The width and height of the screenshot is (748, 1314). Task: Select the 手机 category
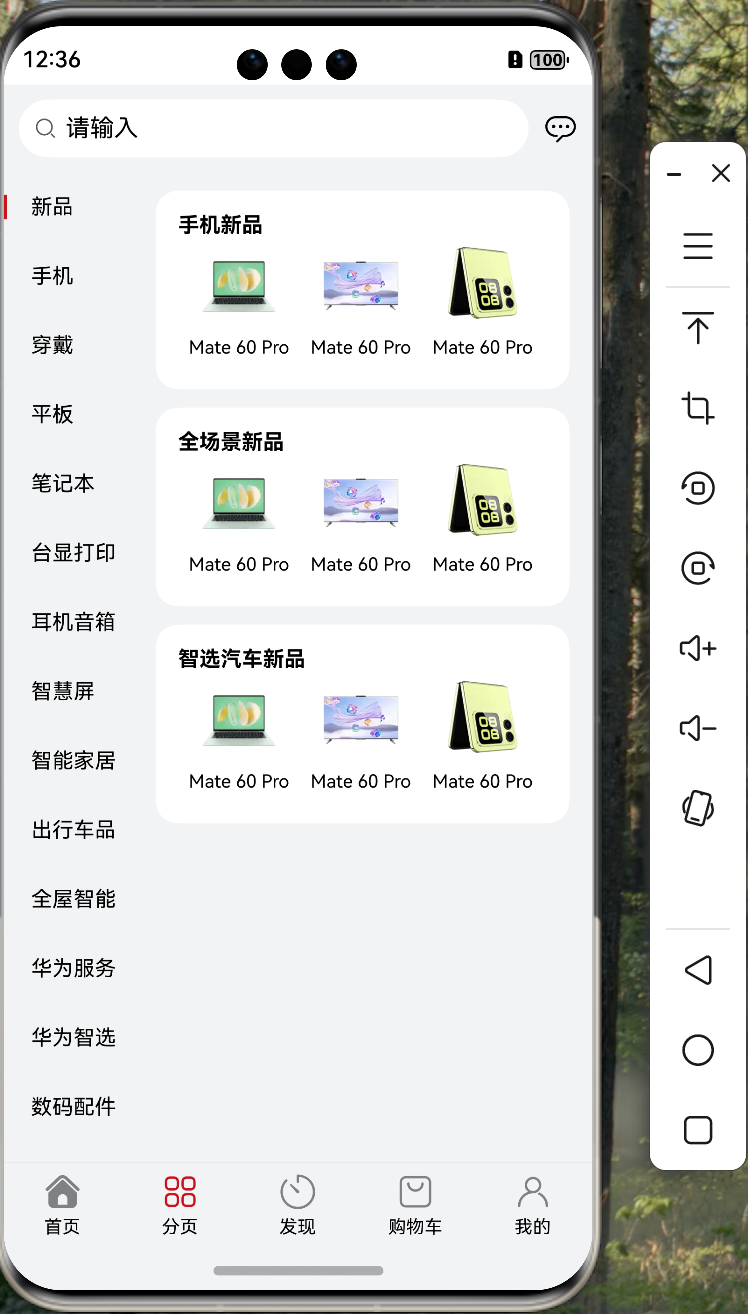[x=53, y=276]
